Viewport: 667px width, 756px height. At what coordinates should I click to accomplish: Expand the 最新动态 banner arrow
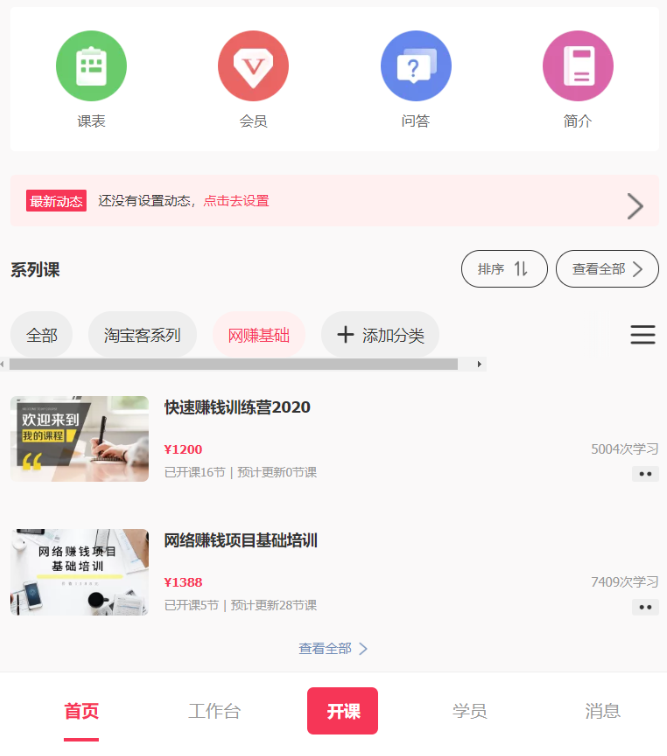tap(635, 205)
